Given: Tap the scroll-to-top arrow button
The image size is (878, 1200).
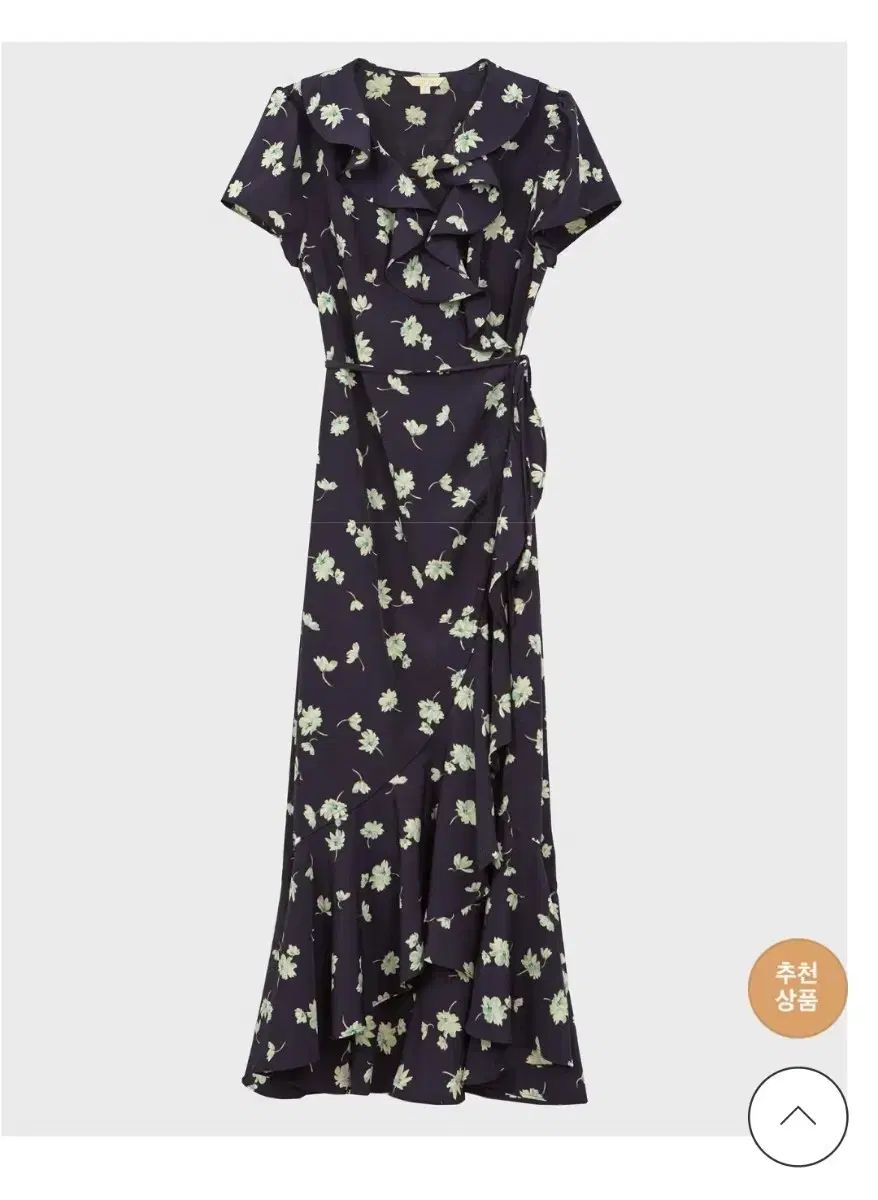Looking at the screenshot, I should point(797,1115).
